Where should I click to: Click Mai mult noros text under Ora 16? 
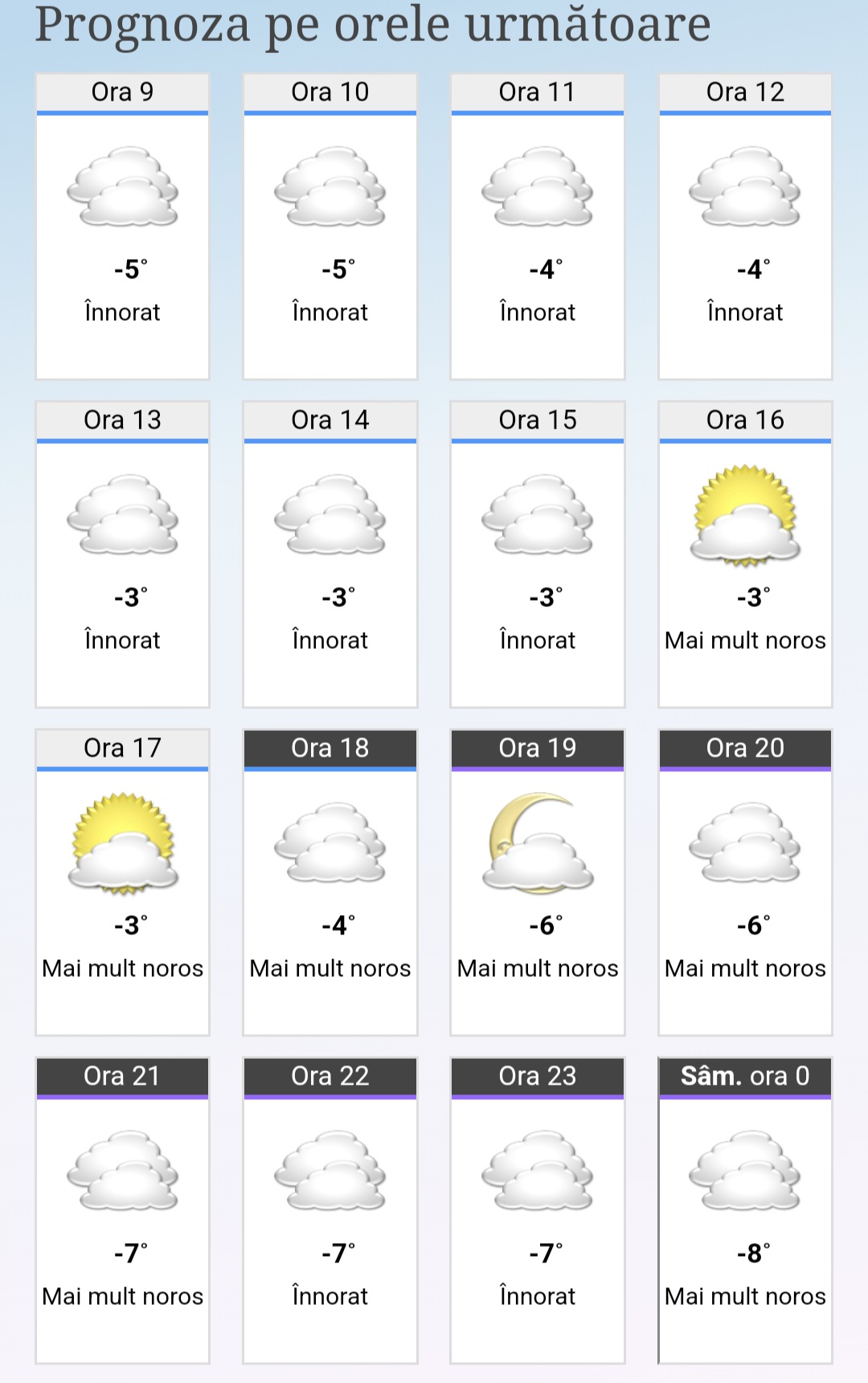click(744, 640)
